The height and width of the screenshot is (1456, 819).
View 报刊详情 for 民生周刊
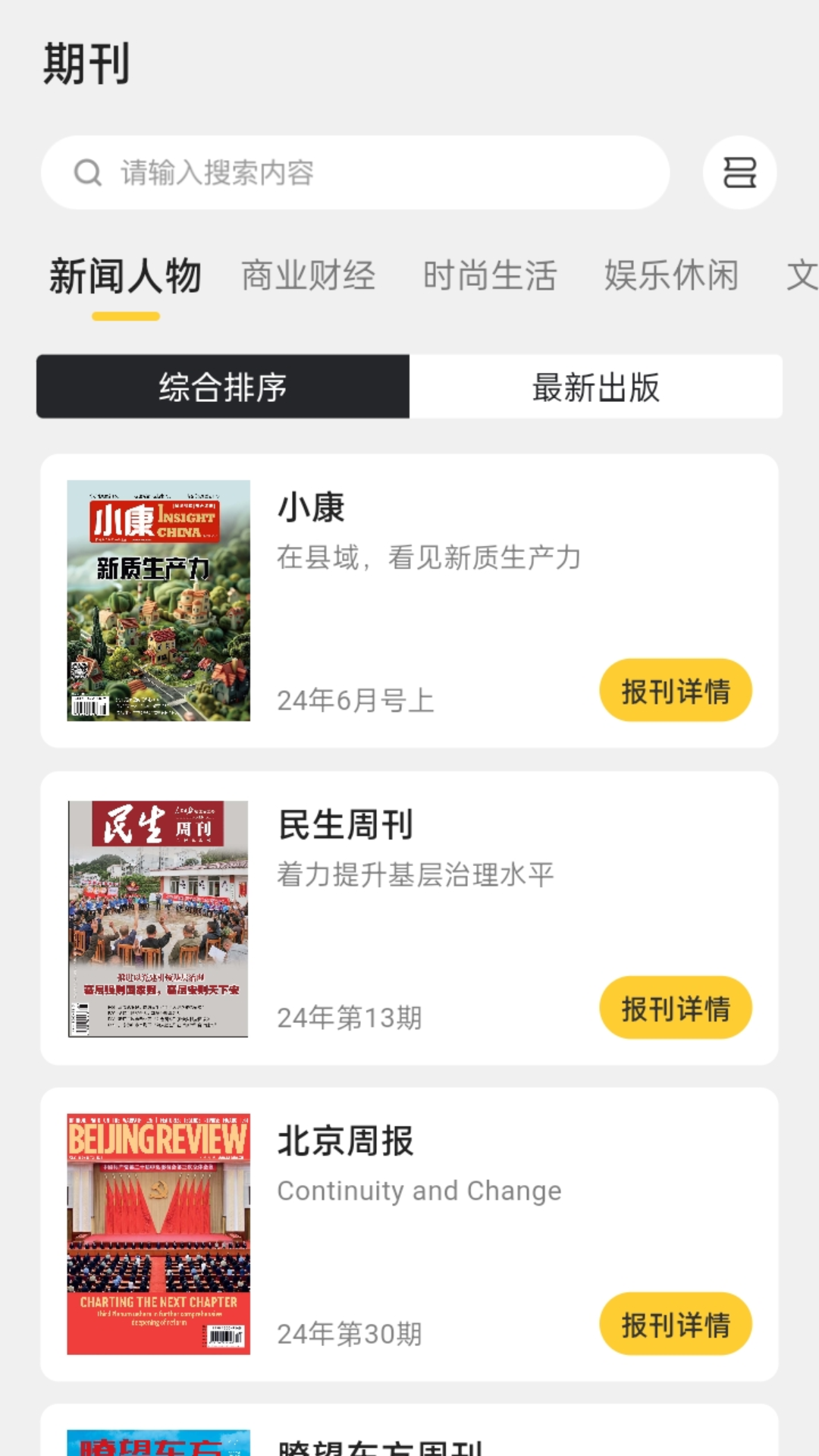(675, 1008)
